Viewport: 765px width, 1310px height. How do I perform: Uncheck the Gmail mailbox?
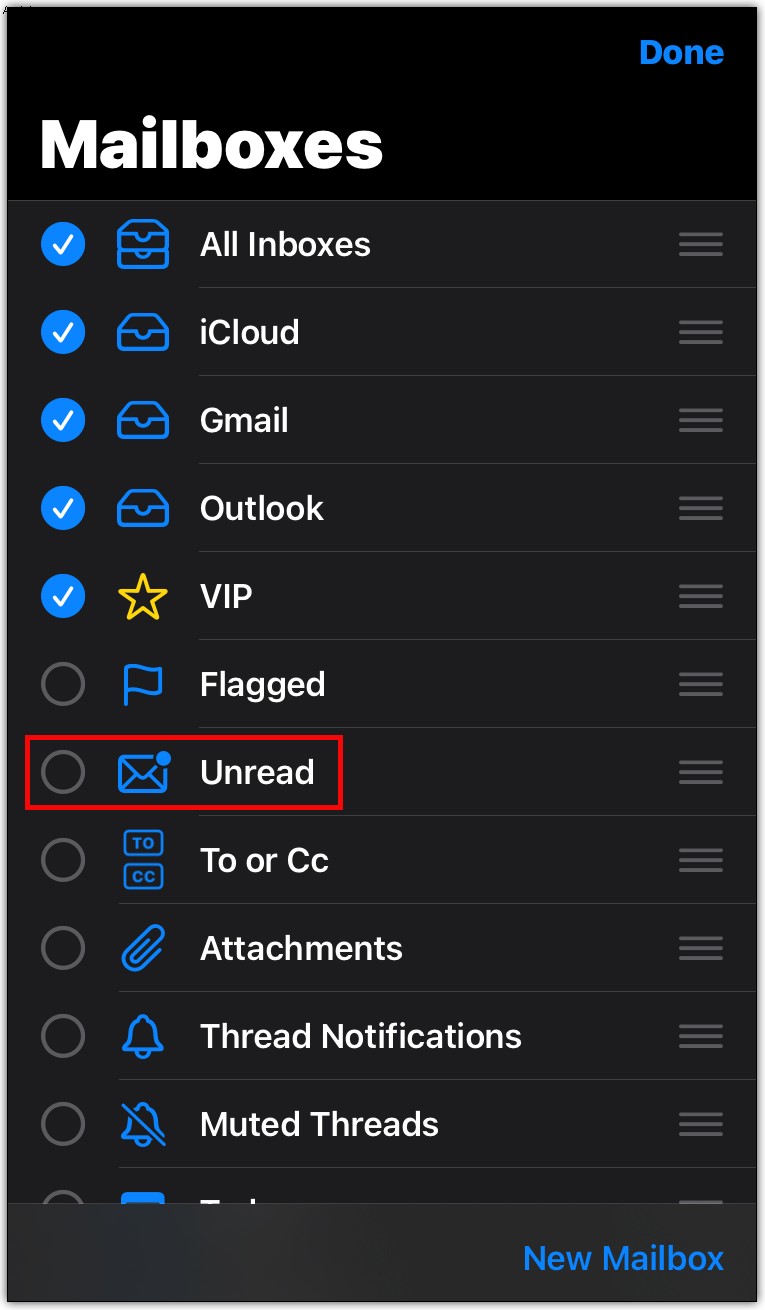point(63,420)
